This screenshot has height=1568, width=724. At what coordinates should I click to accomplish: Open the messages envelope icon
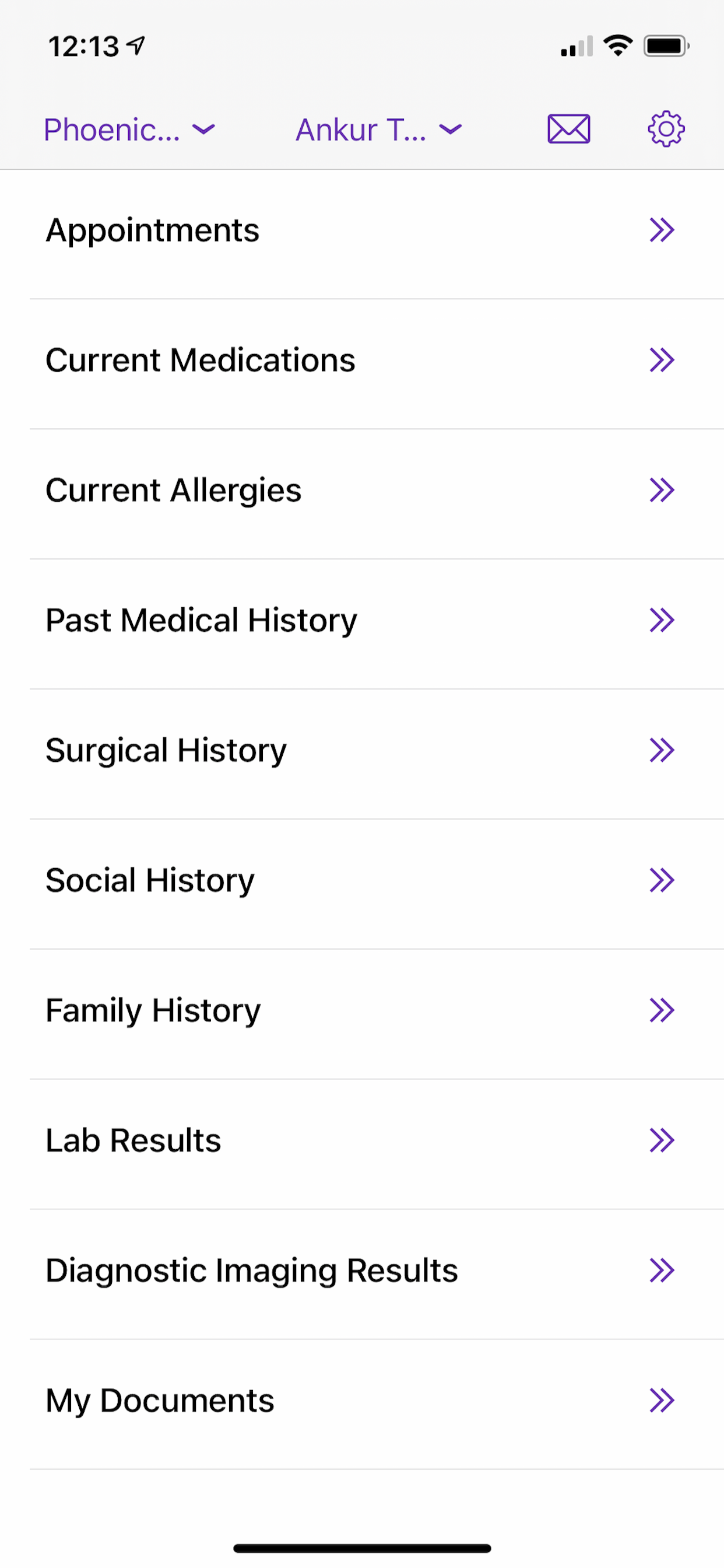[x=568, y=128]
